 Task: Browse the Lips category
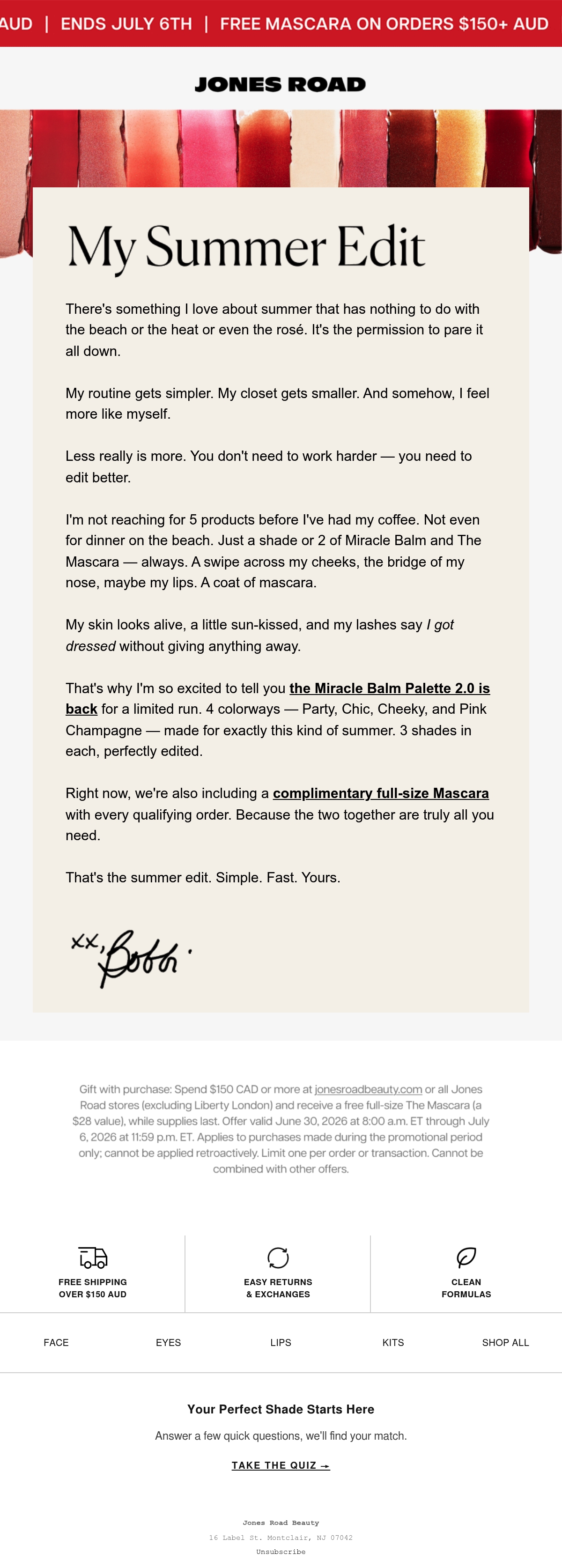pos(281,1342)
